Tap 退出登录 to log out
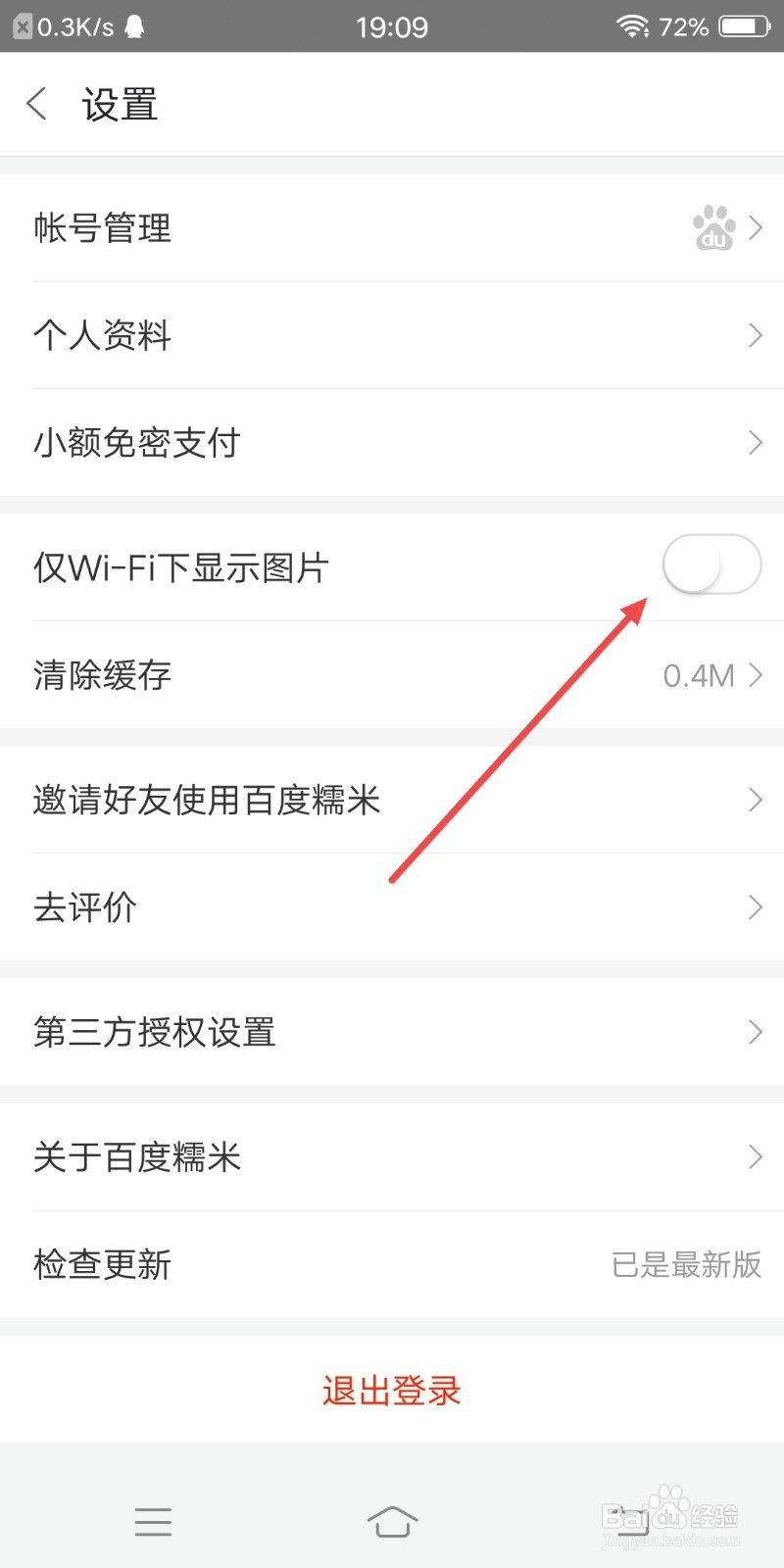 [391, 1390]
